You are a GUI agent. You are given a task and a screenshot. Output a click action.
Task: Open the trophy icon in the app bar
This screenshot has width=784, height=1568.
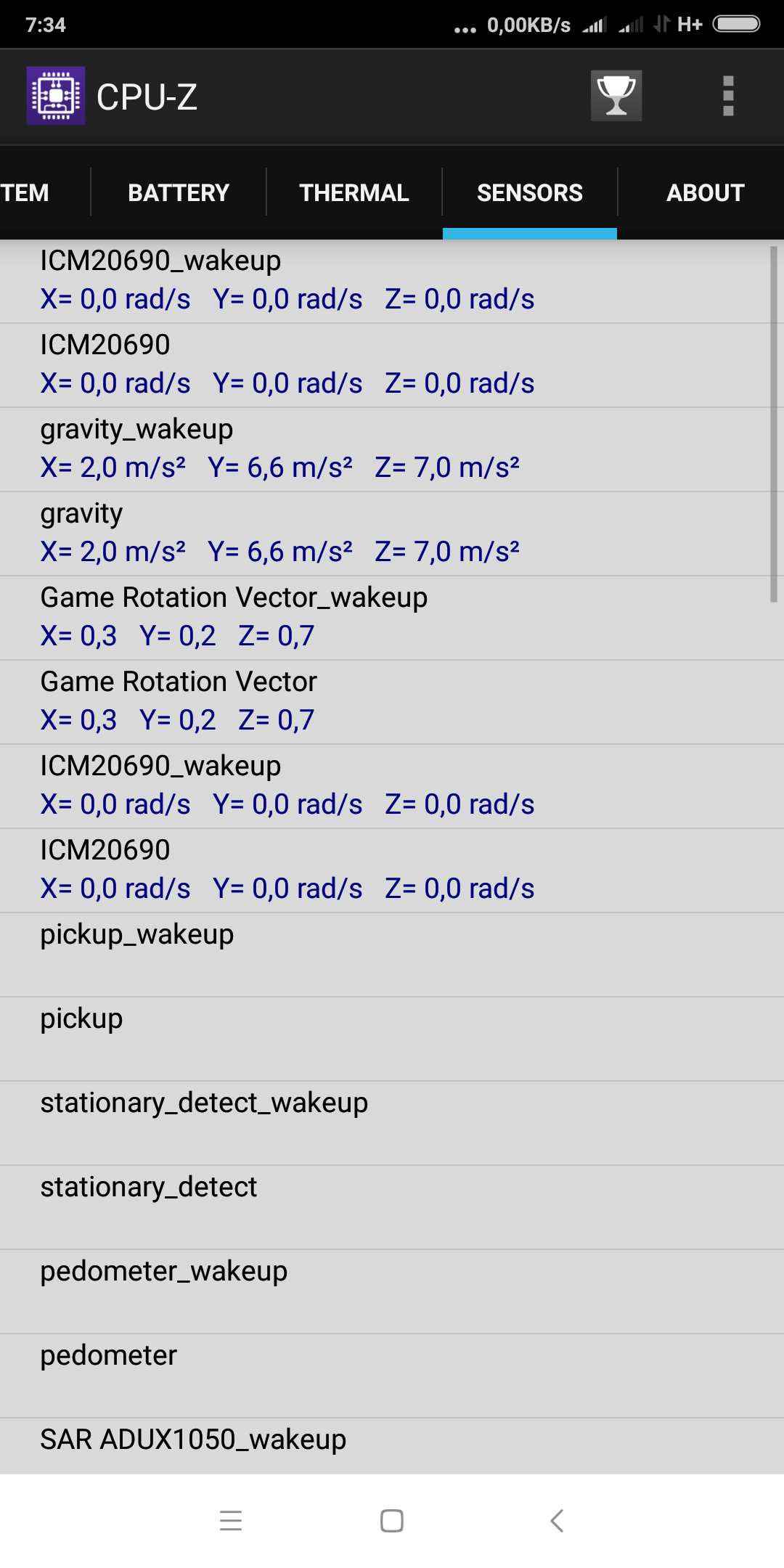click(x=616, y=96)
